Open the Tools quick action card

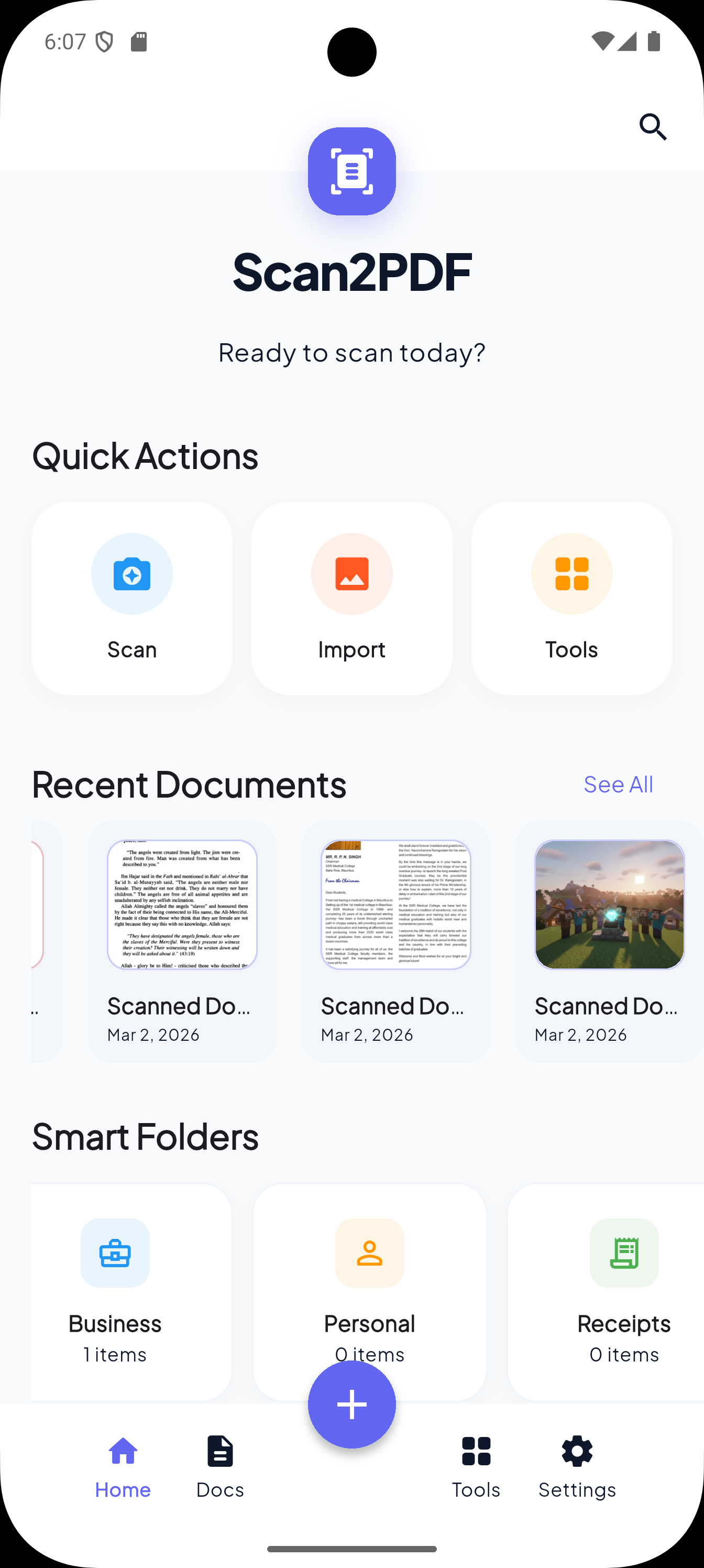[x=571, y=598]
